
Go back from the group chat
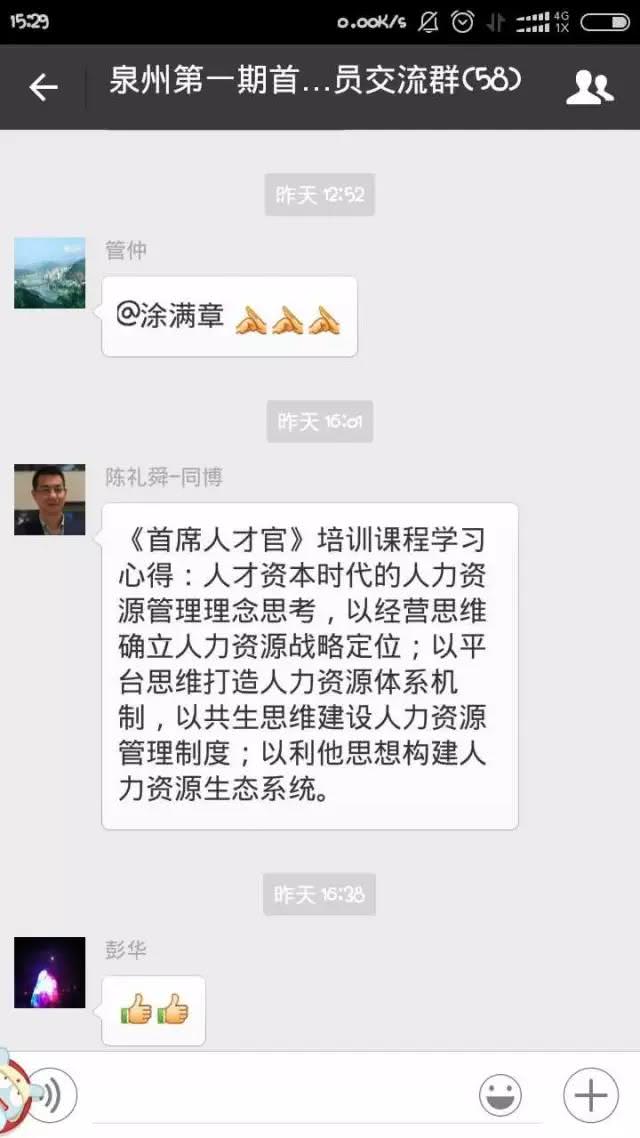(43, 88)
